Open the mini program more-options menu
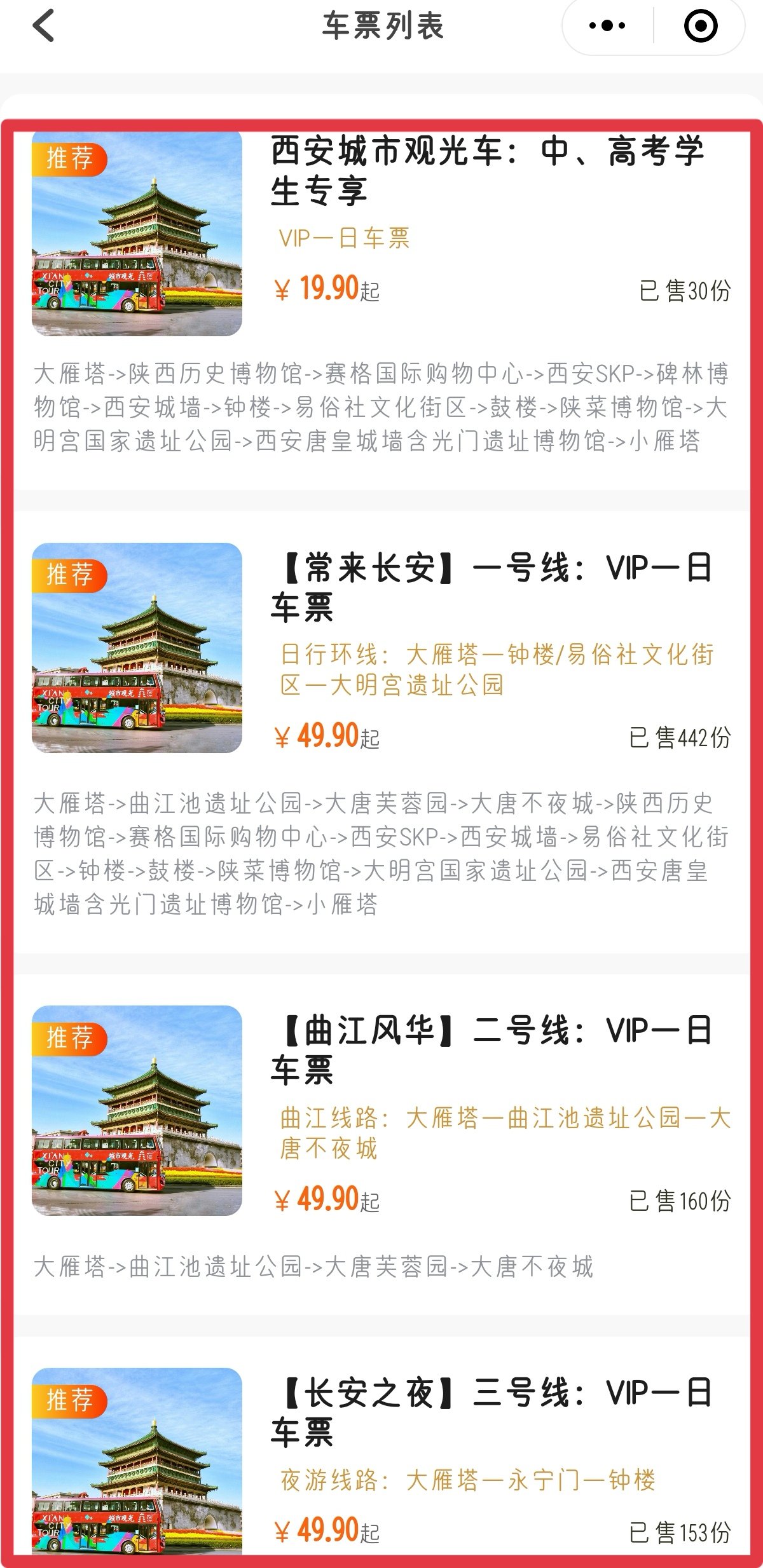The width and height of the screenshot is (763, 1568). tap(607, 27)
